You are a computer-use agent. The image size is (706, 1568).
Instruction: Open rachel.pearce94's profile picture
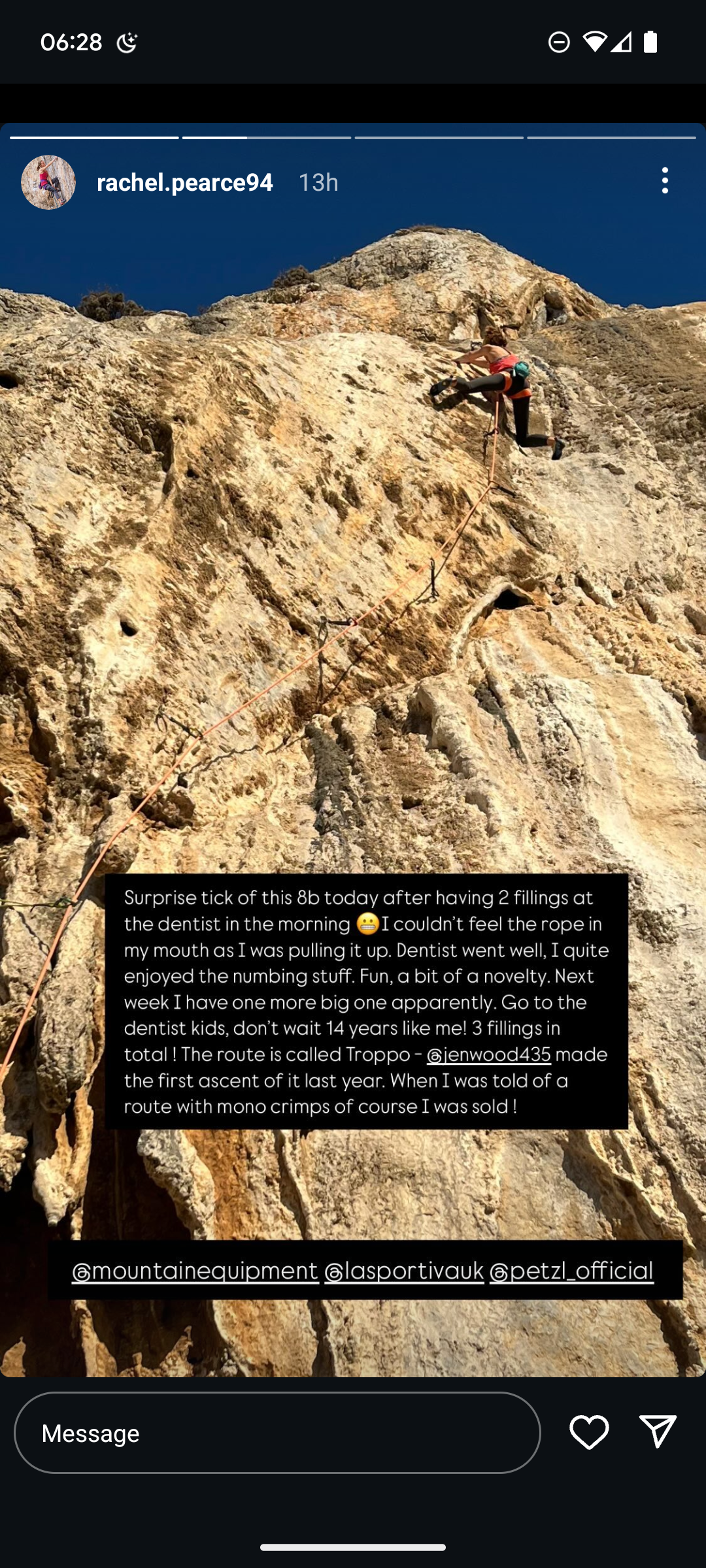click(48, 182)
